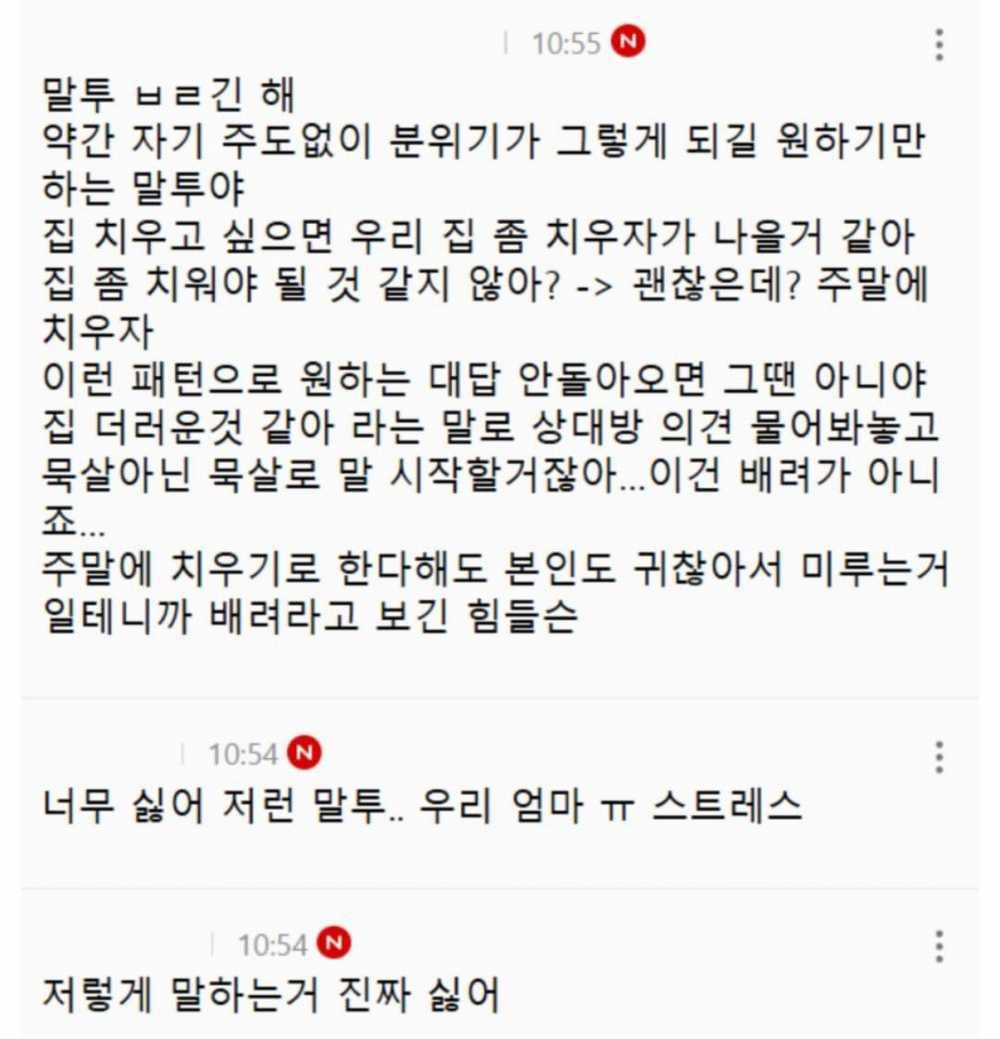1000x1039 pixels.
Task: Open overflow menu on the '저렇게 말하는거' comment
Action: click(938, 946)
